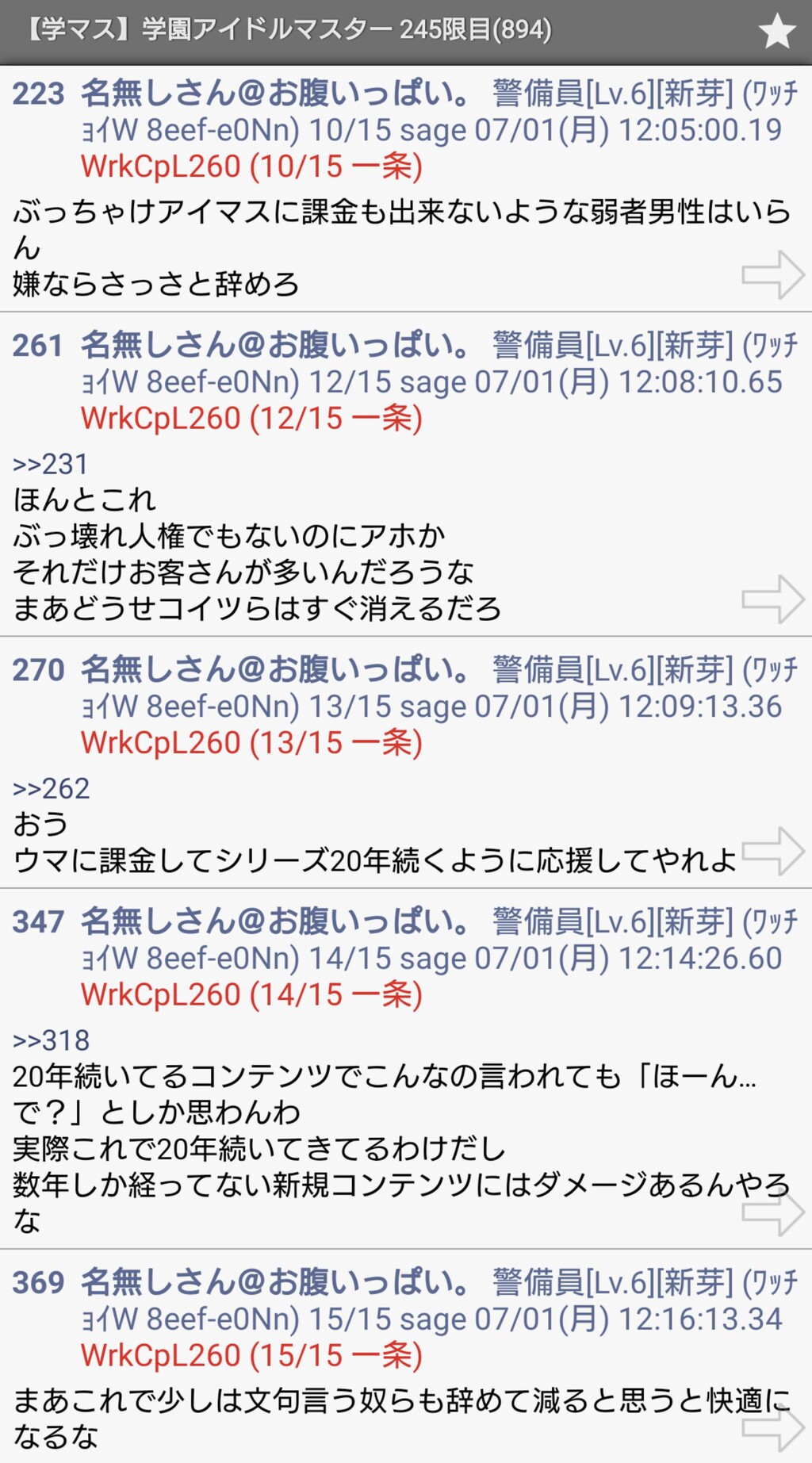The image size is (812, 1463).
Task: Tap post number 347
Action: tap(38, 922)
